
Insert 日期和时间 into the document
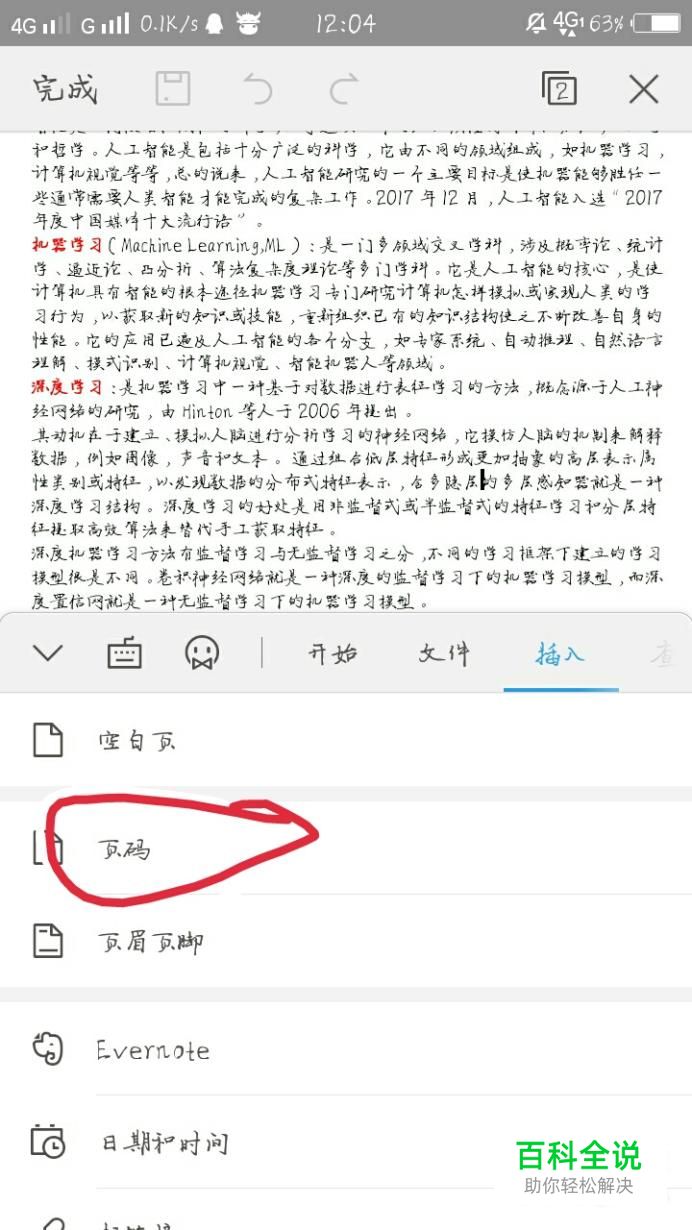click(x=164, y=1142)
